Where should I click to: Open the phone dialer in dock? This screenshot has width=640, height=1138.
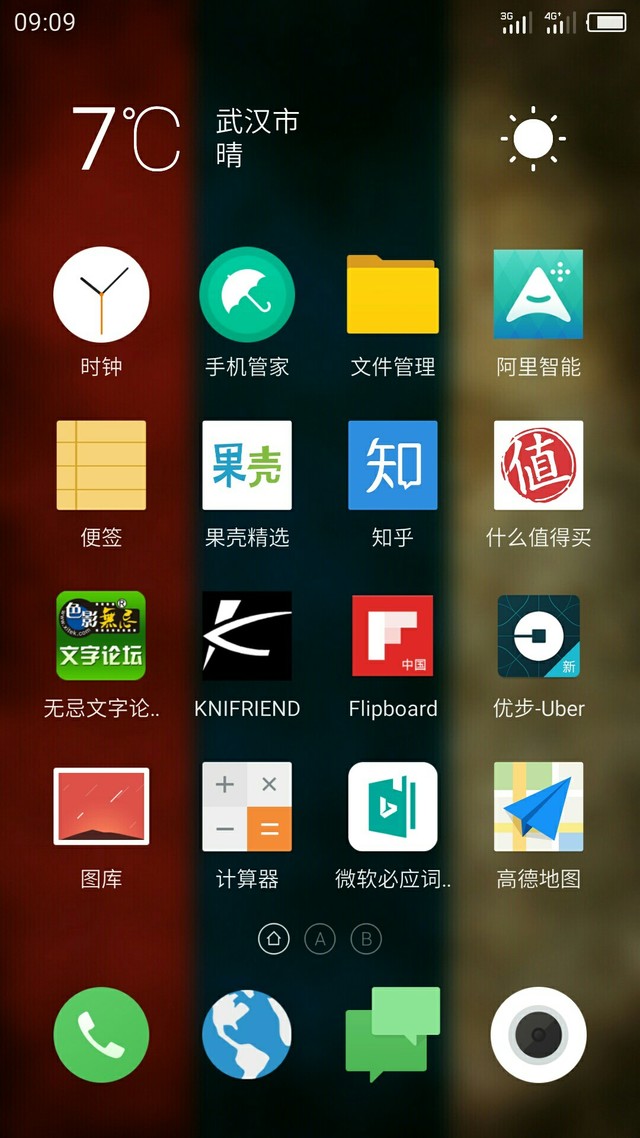tap(101, 1035)
